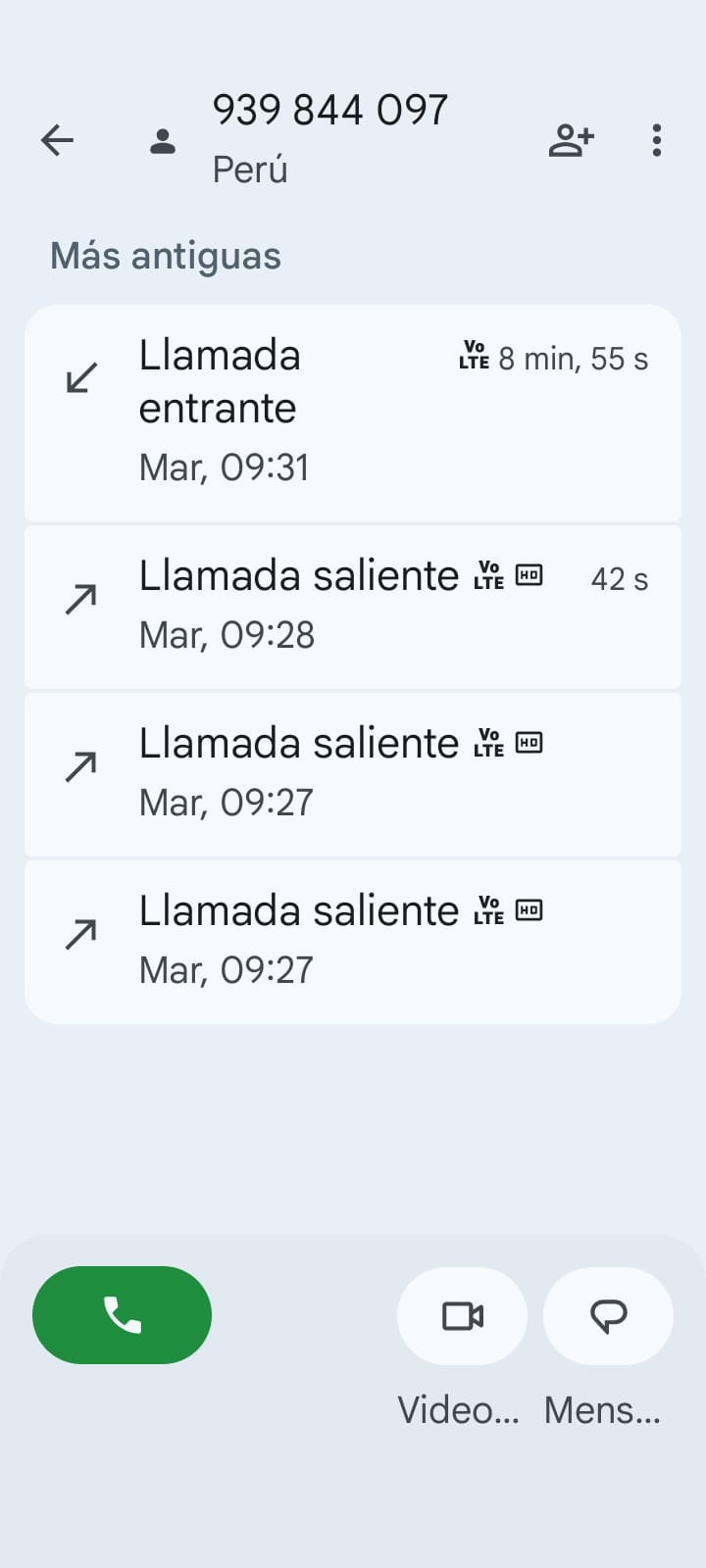Go back using the arrow icon
The height and width of the screenshot is (1568, 706).
[57, 140]
